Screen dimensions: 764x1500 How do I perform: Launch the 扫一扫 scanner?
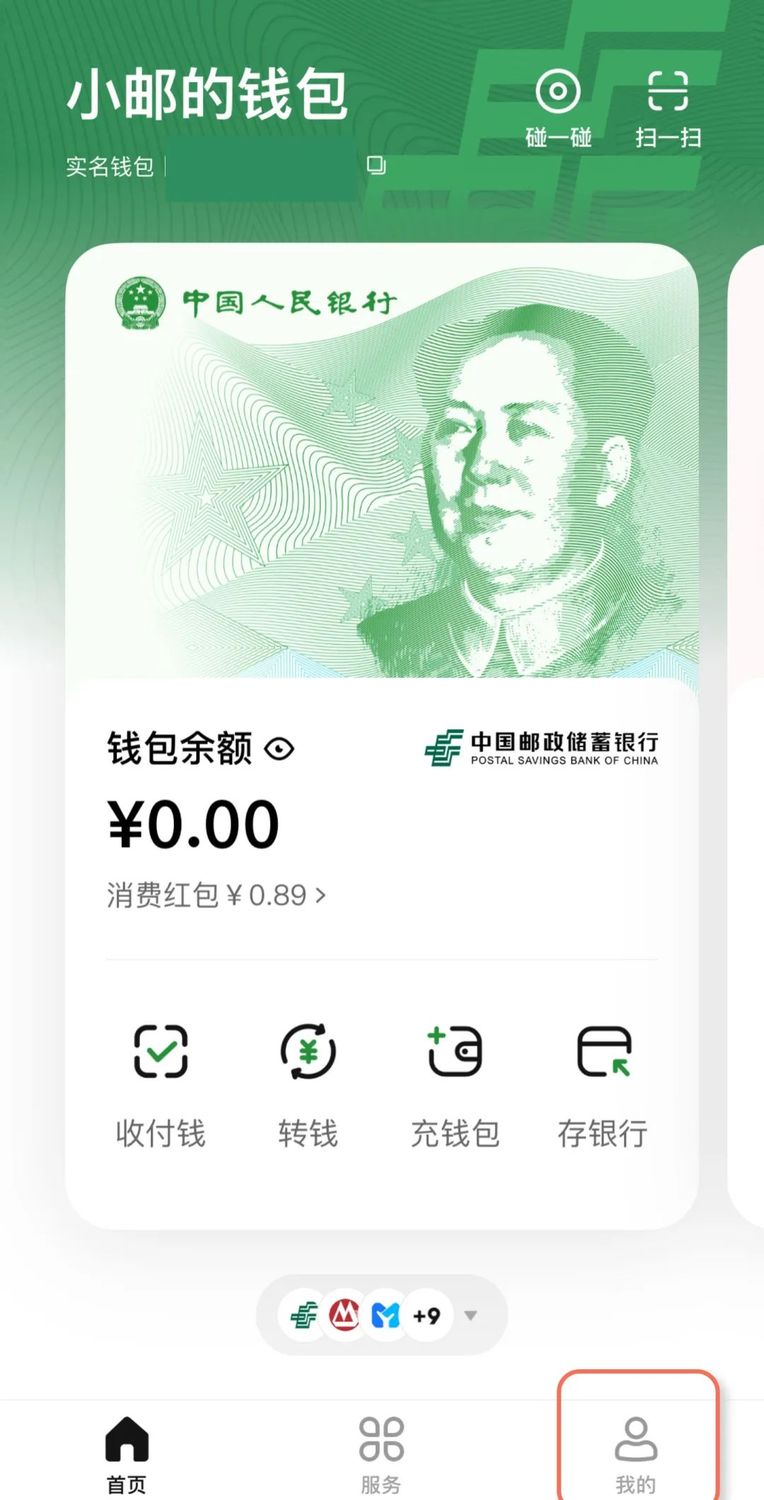pyautogui.click(x=667, y=108)
